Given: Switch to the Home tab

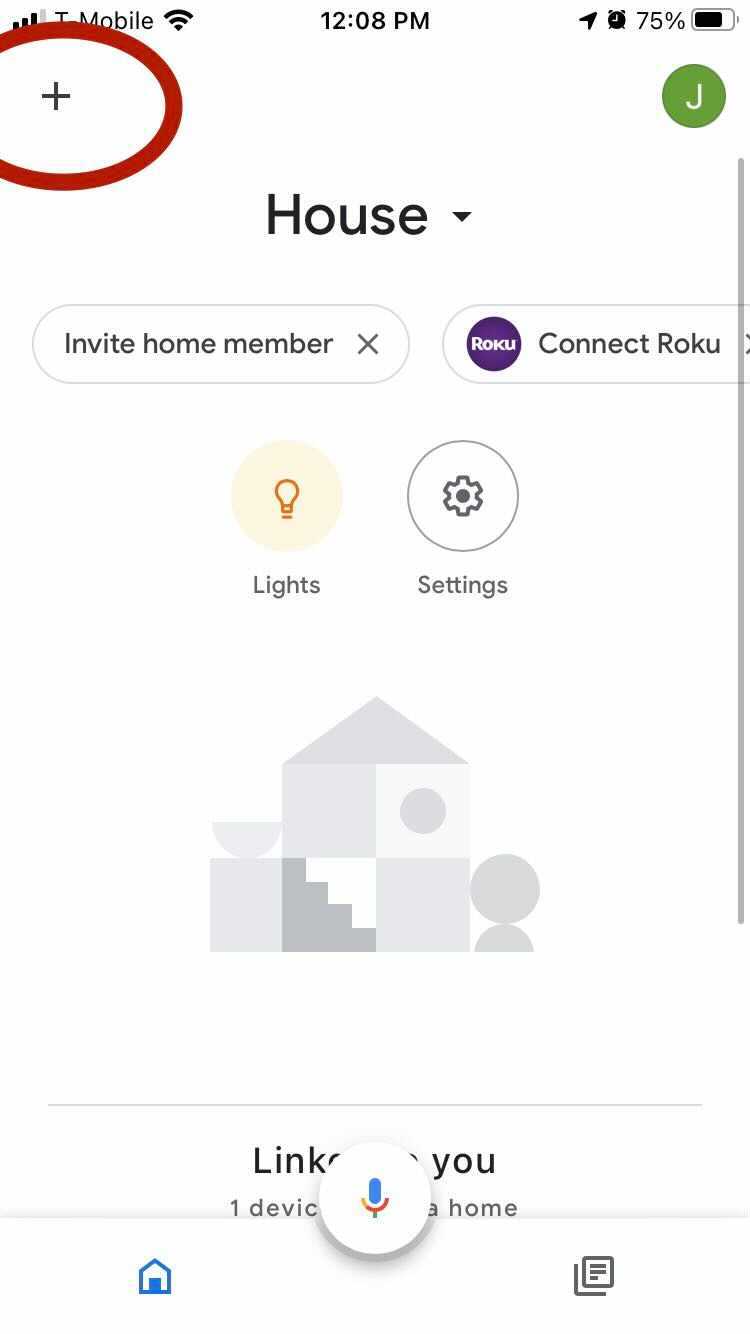Looking at the screenshot, I should coord(155,1276).
